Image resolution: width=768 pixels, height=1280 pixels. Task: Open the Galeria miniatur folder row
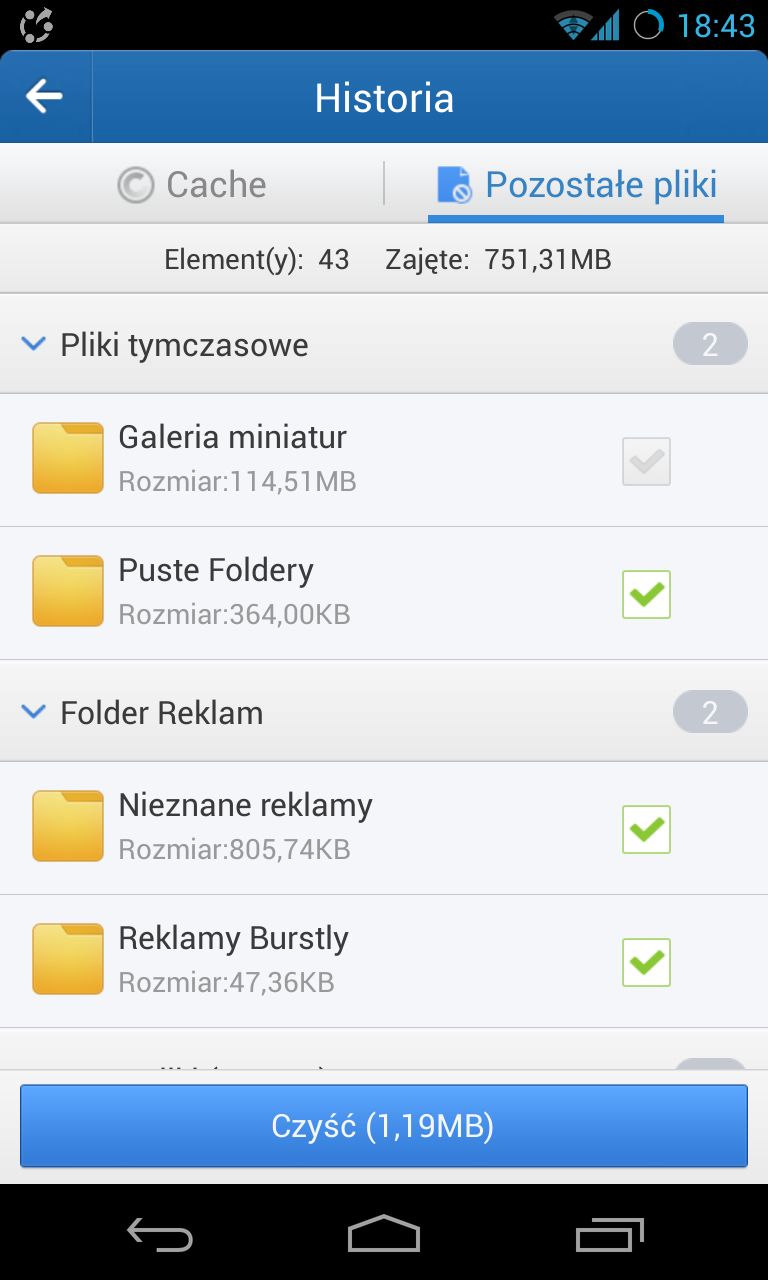[384, 460]
